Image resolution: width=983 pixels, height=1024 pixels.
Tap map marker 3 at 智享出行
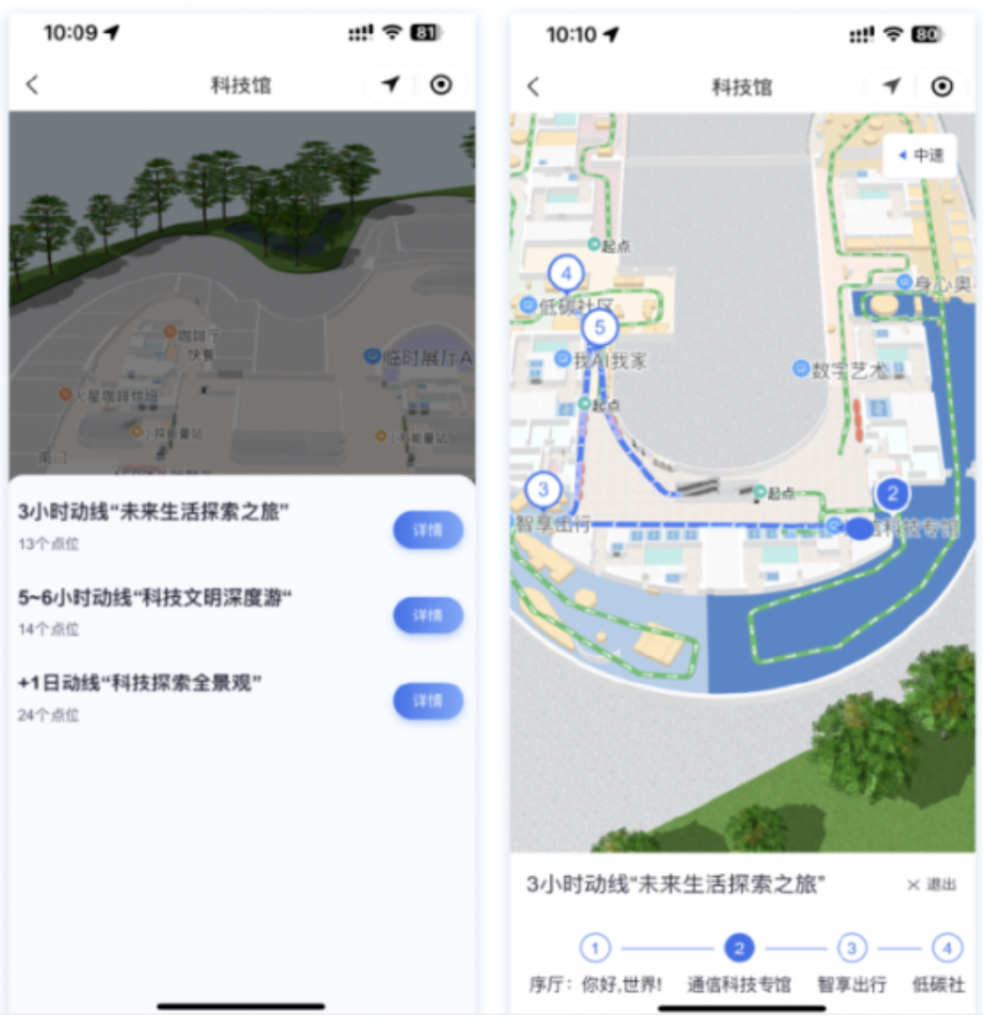pyautogui.click(x=543, y=490)
